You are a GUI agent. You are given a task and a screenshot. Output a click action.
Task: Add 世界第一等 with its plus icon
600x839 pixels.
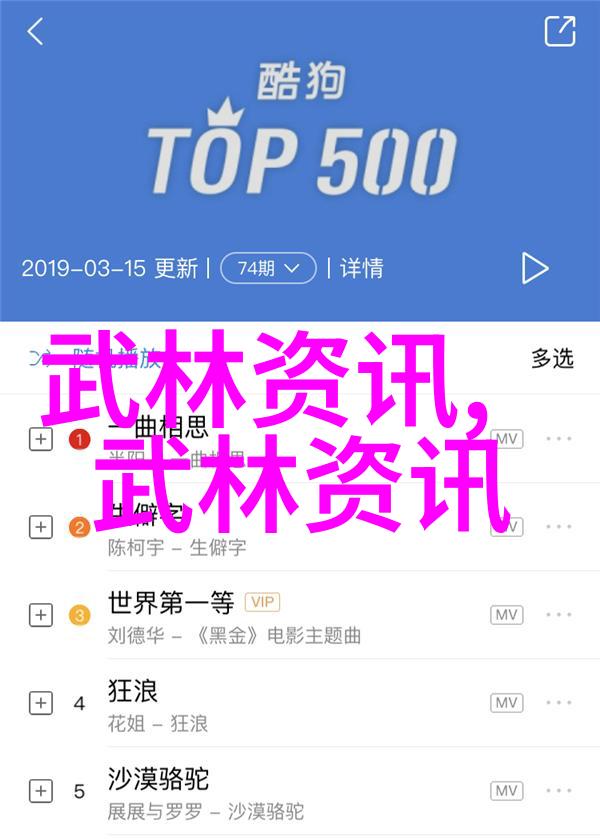point(40,615)
